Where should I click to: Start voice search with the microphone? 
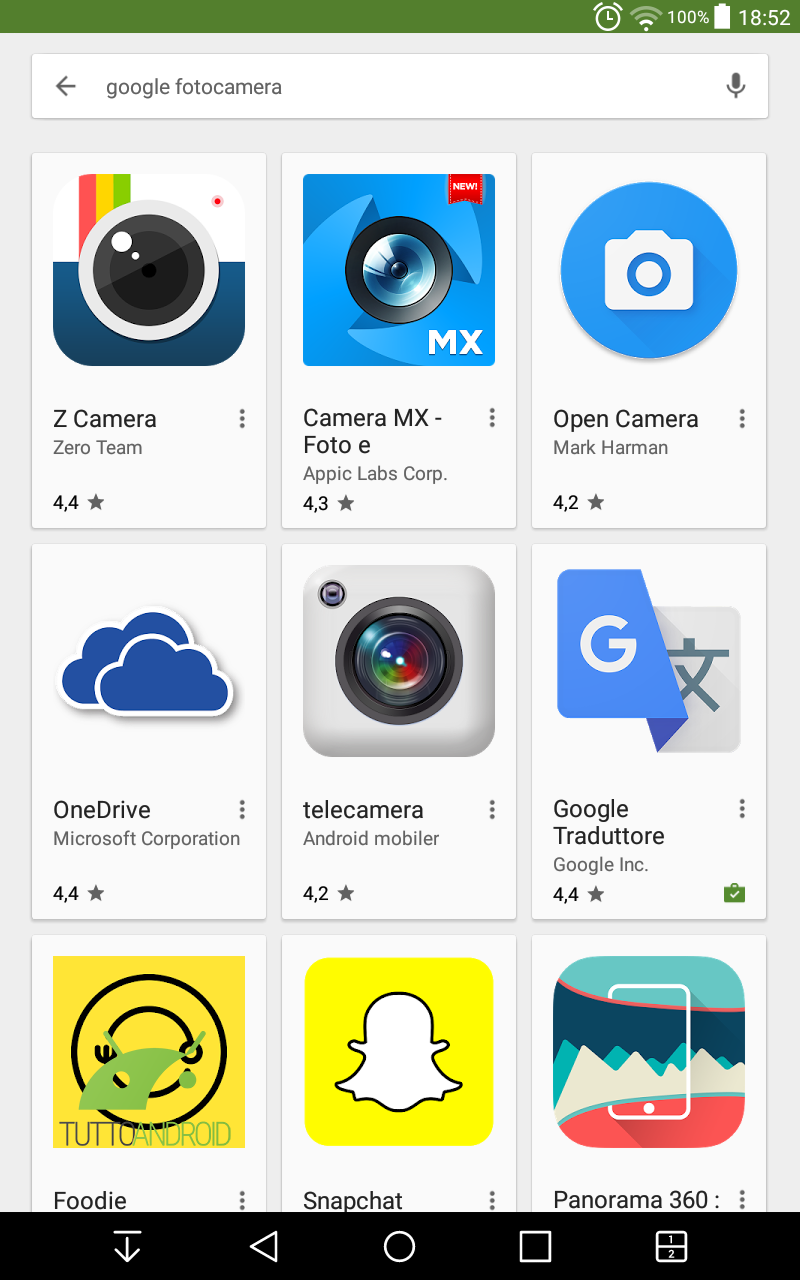[736, 86]
